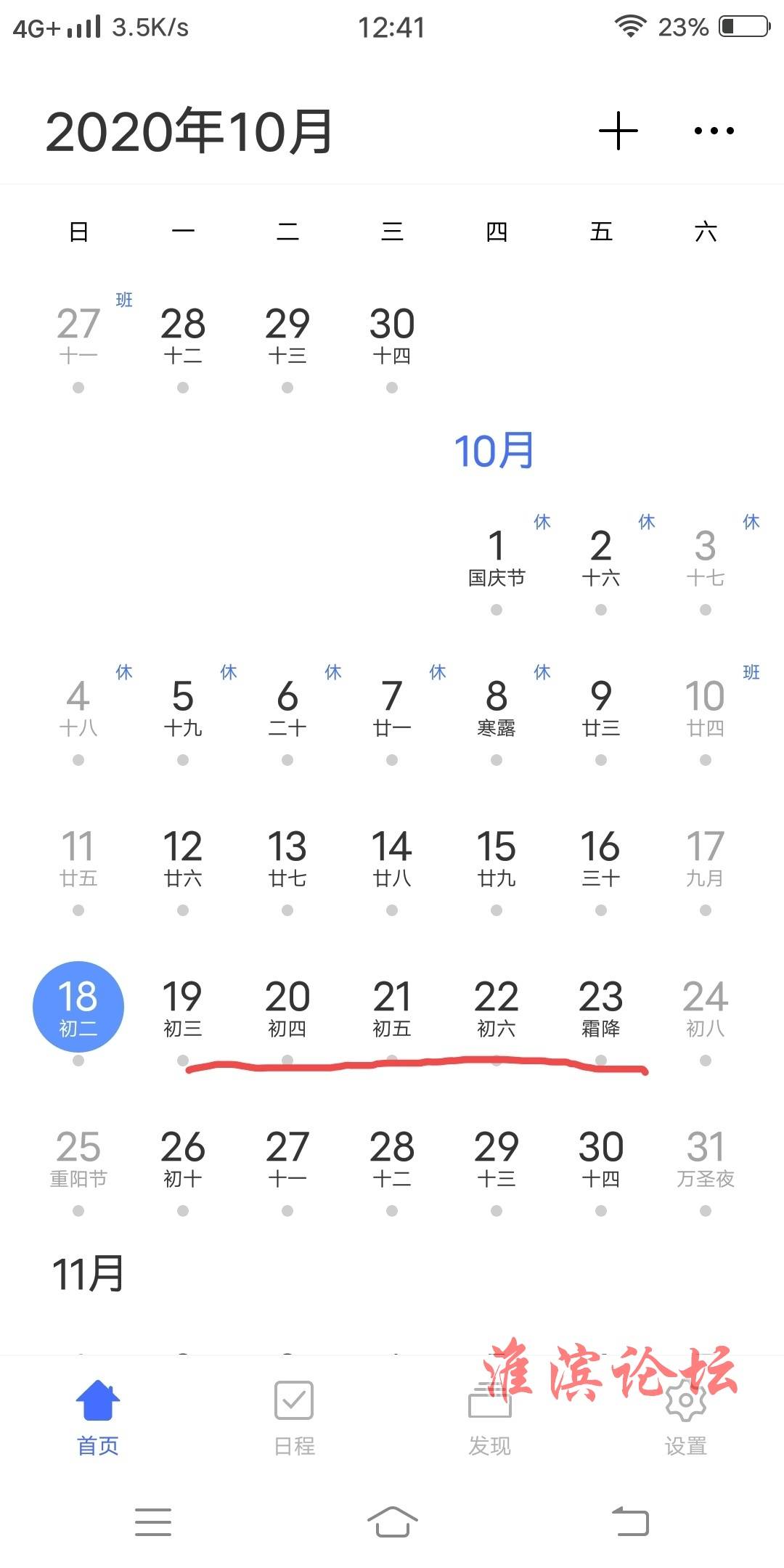This screenshot has width=784, height=1568.
Task: Select October 8 寒露
Action: (497, 709)
